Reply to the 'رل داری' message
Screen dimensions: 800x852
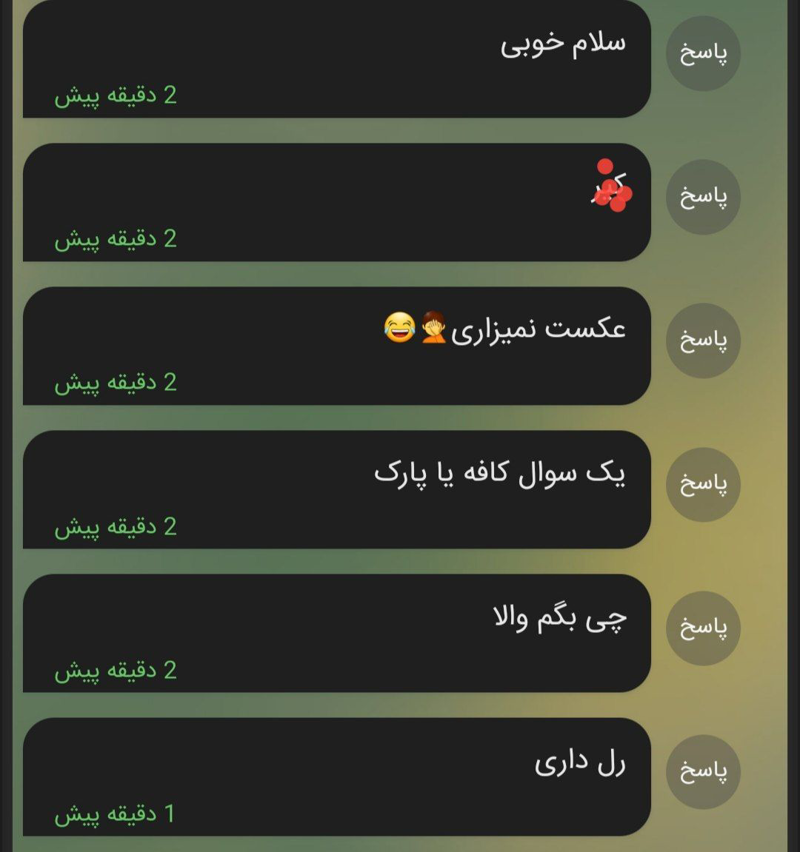703,771
